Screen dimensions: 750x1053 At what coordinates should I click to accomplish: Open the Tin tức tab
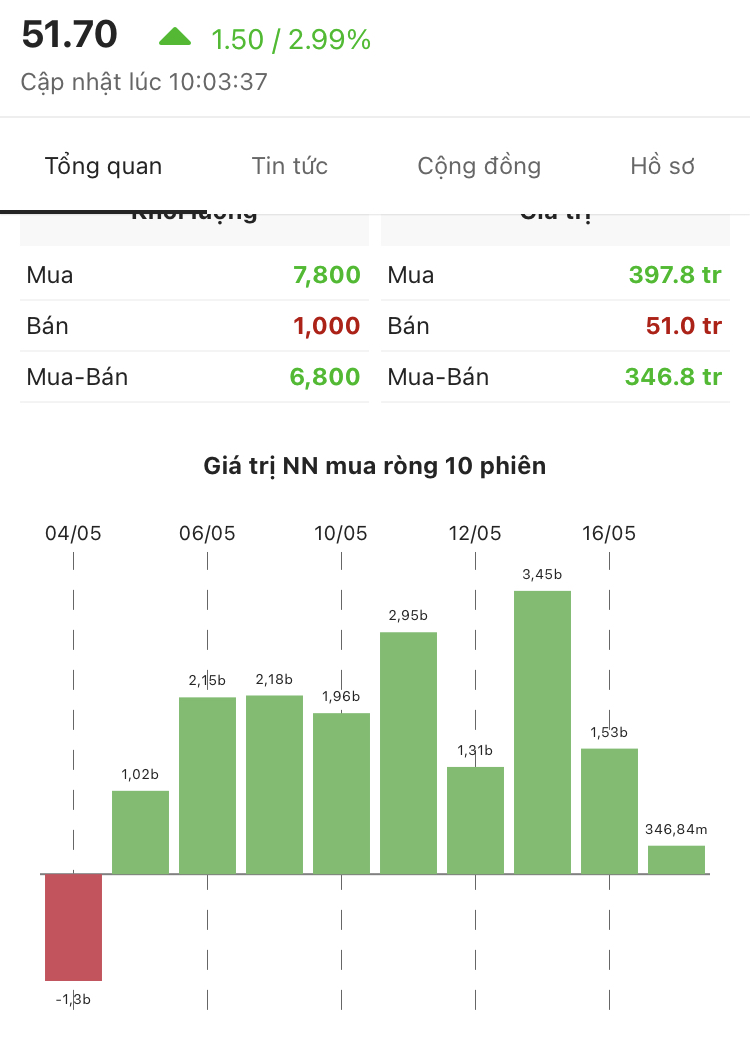[x=290, y=166]
